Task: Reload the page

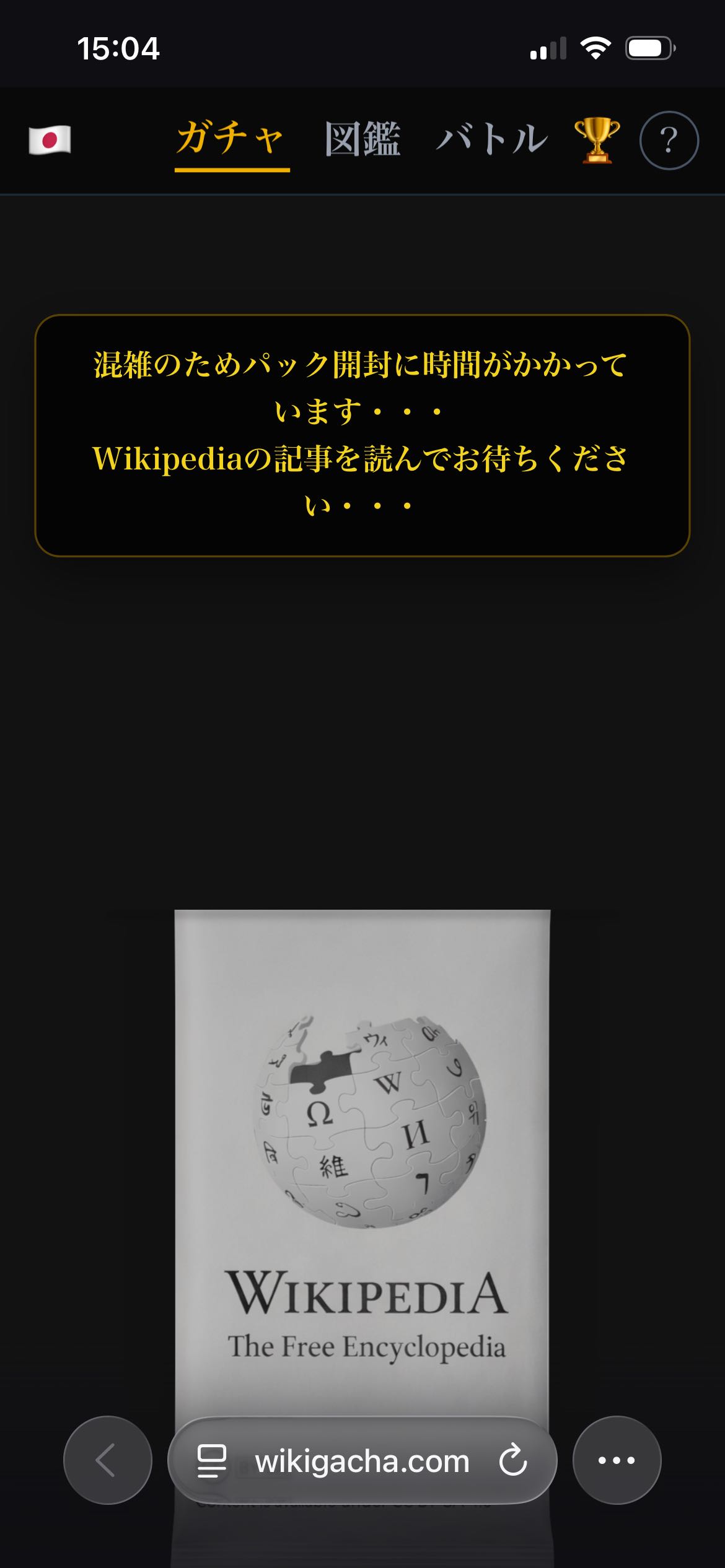Action: 513,1460
